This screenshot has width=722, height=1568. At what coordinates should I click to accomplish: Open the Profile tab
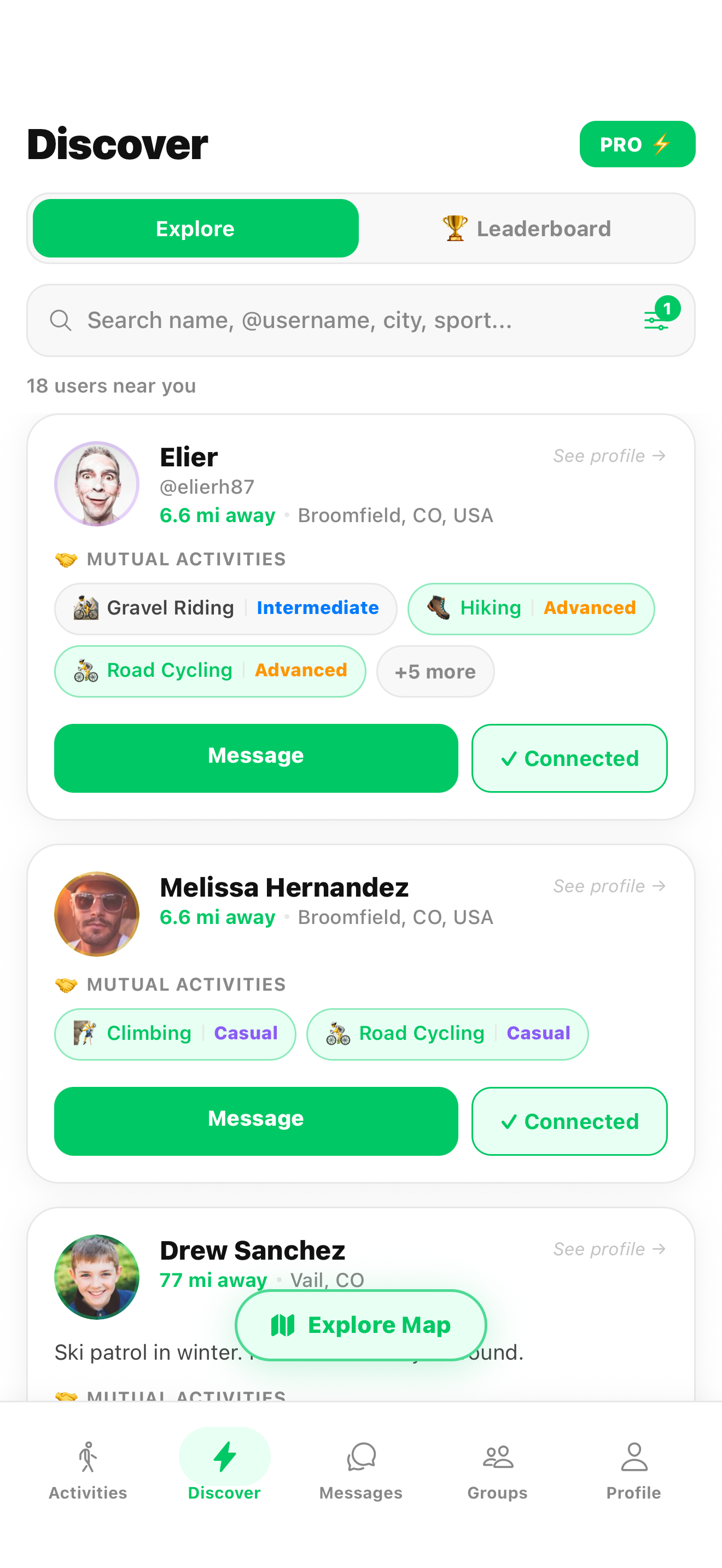tap(633, 1470)
